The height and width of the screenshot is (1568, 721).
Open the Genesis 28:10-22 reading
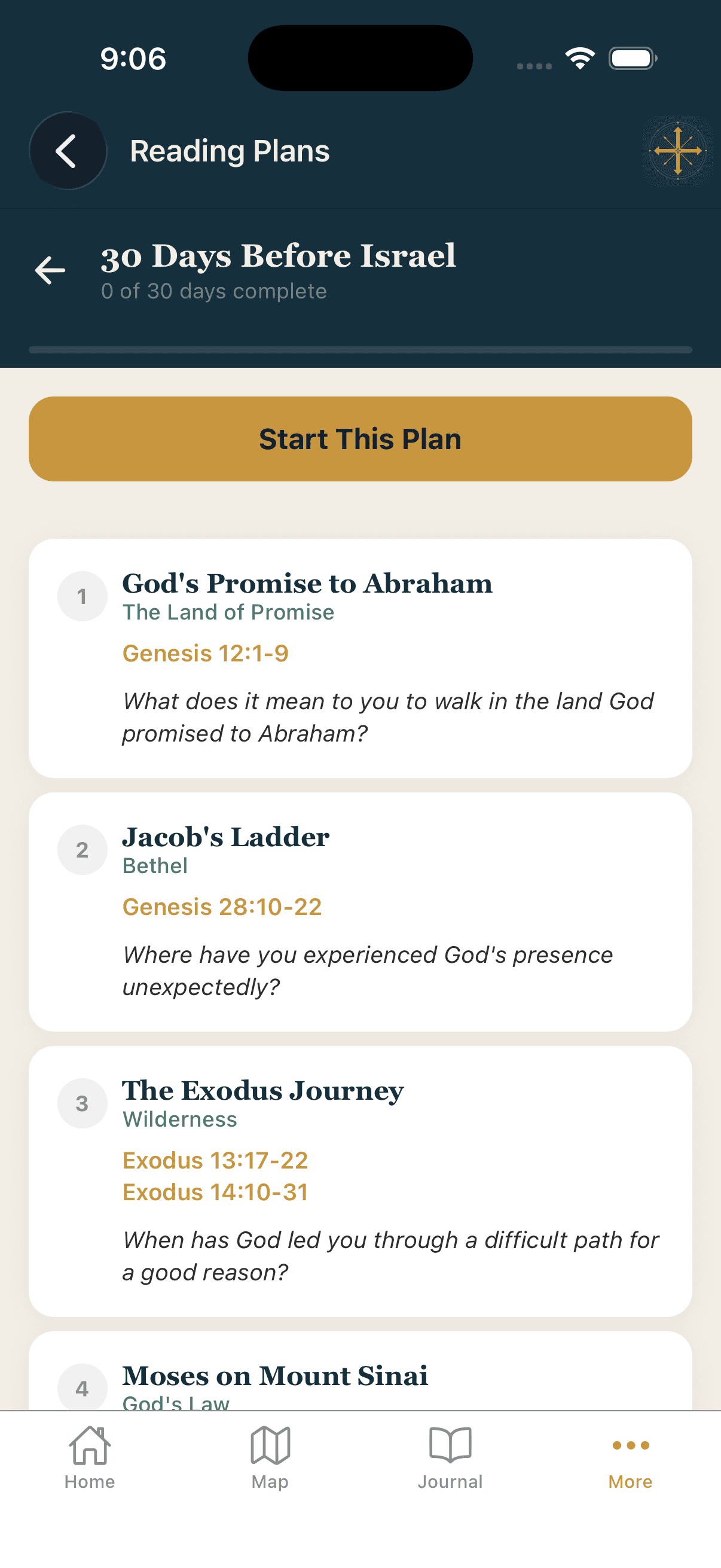(222, 907)
